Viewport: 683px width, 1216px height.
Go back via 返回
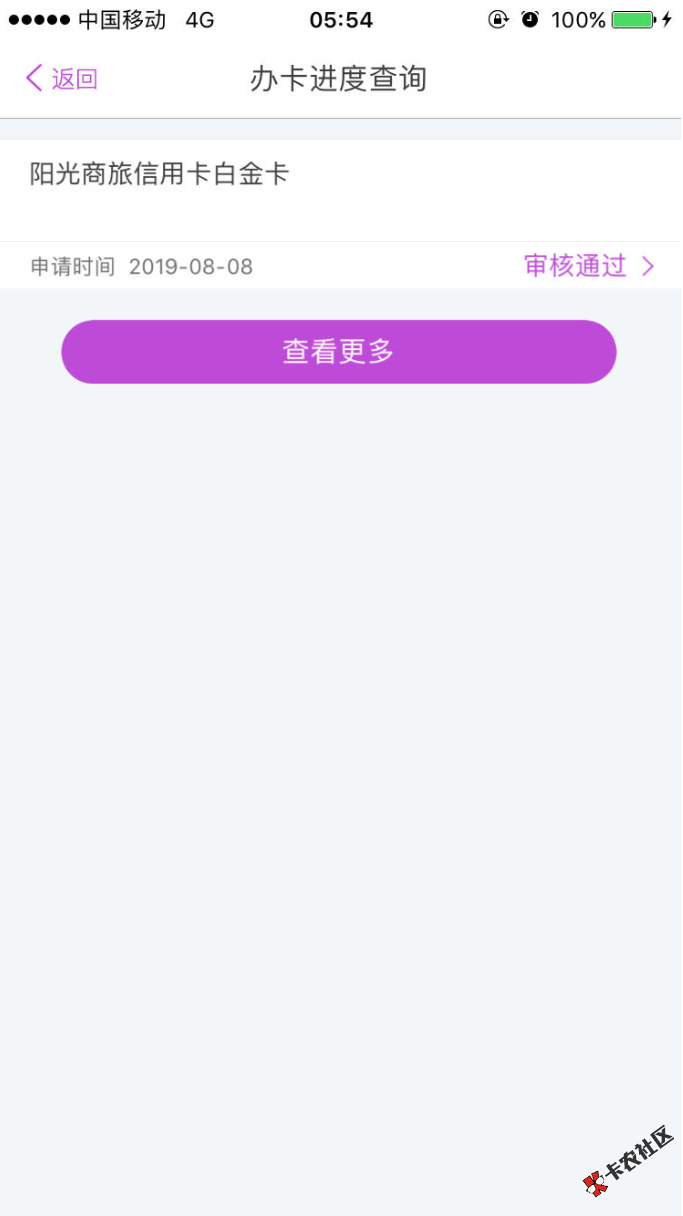(62, 79)
